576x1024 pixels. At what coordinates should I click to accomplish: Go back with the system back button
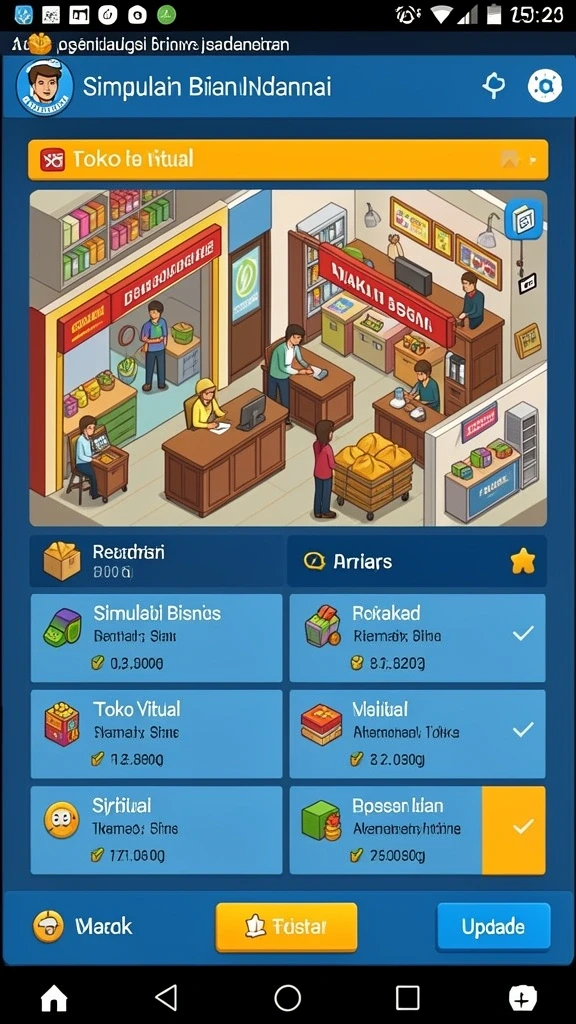click(167, 997)
